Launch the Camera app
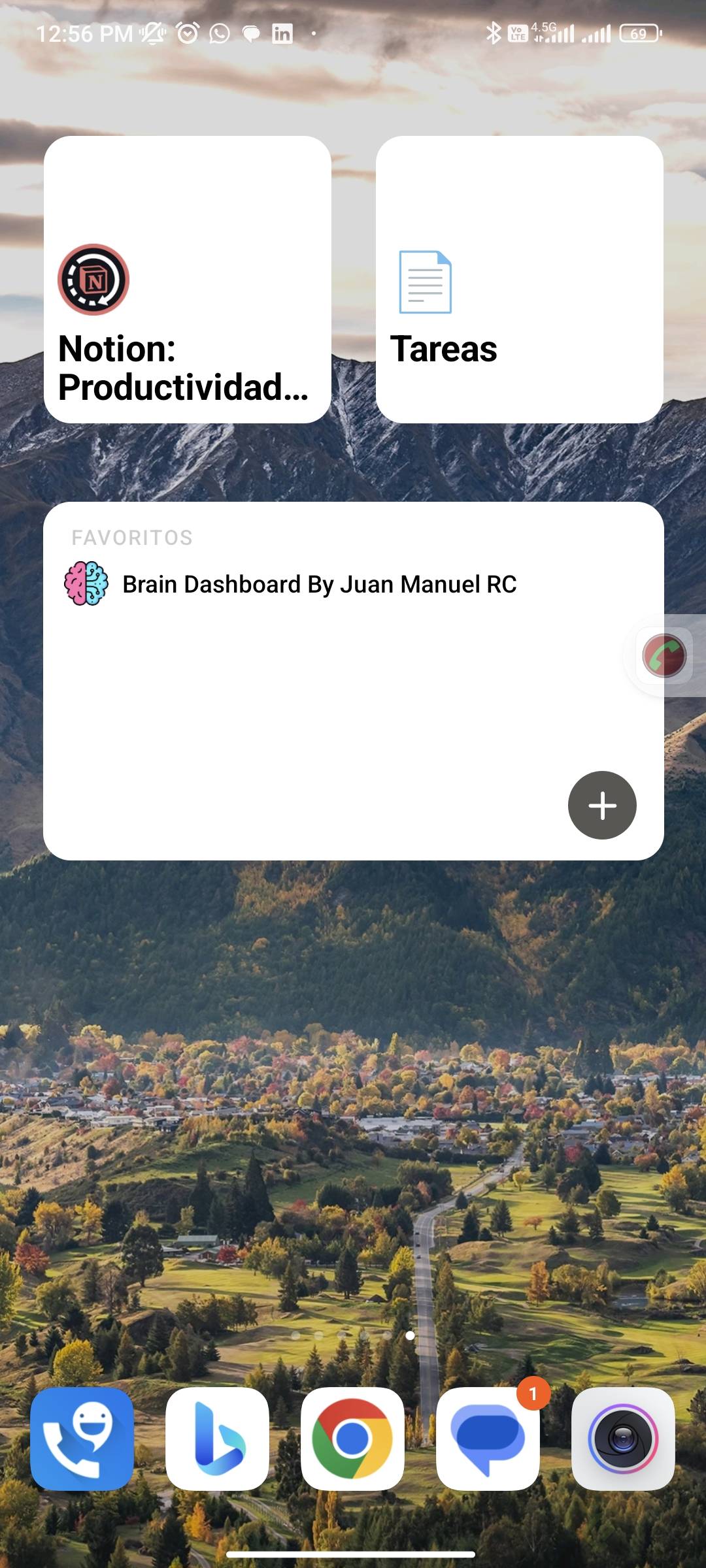706x1568 pixels. 623,1439
